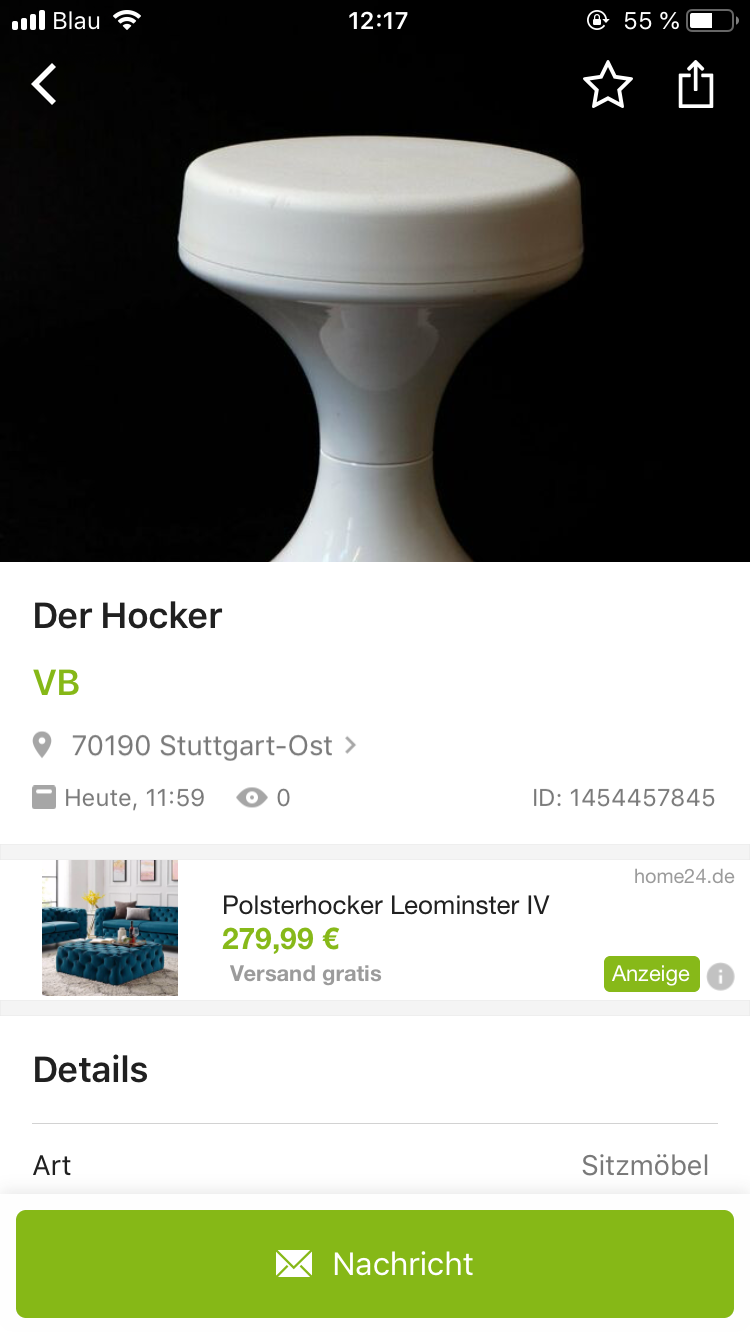750x1334 pixels.
Task: Add this listing to favorites with the star
Action: 608,85
